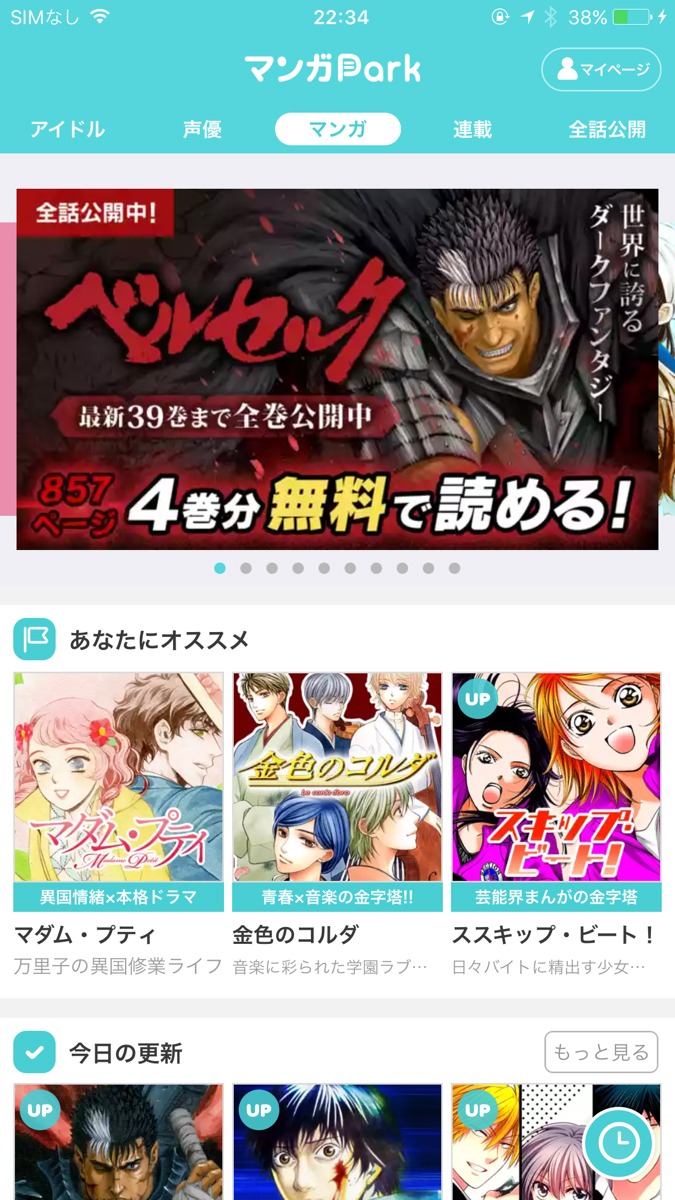
Task: Tap もっと見る for today's updates
Action: point(601,1052)
